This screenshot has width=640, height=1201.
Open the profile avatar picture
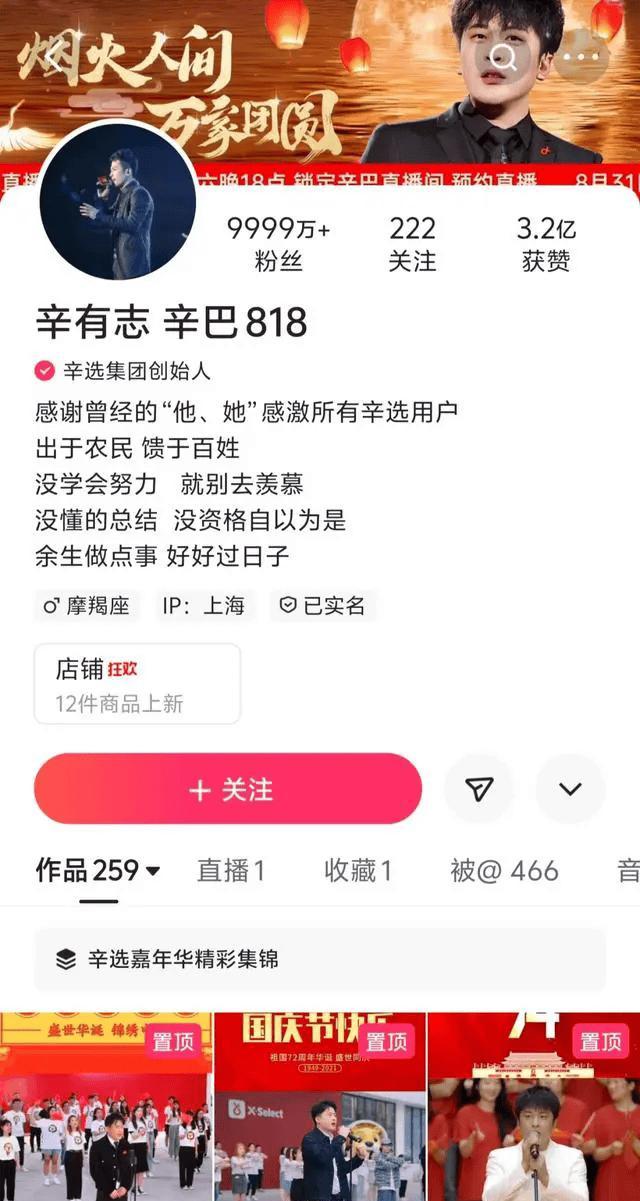[118, 201]
